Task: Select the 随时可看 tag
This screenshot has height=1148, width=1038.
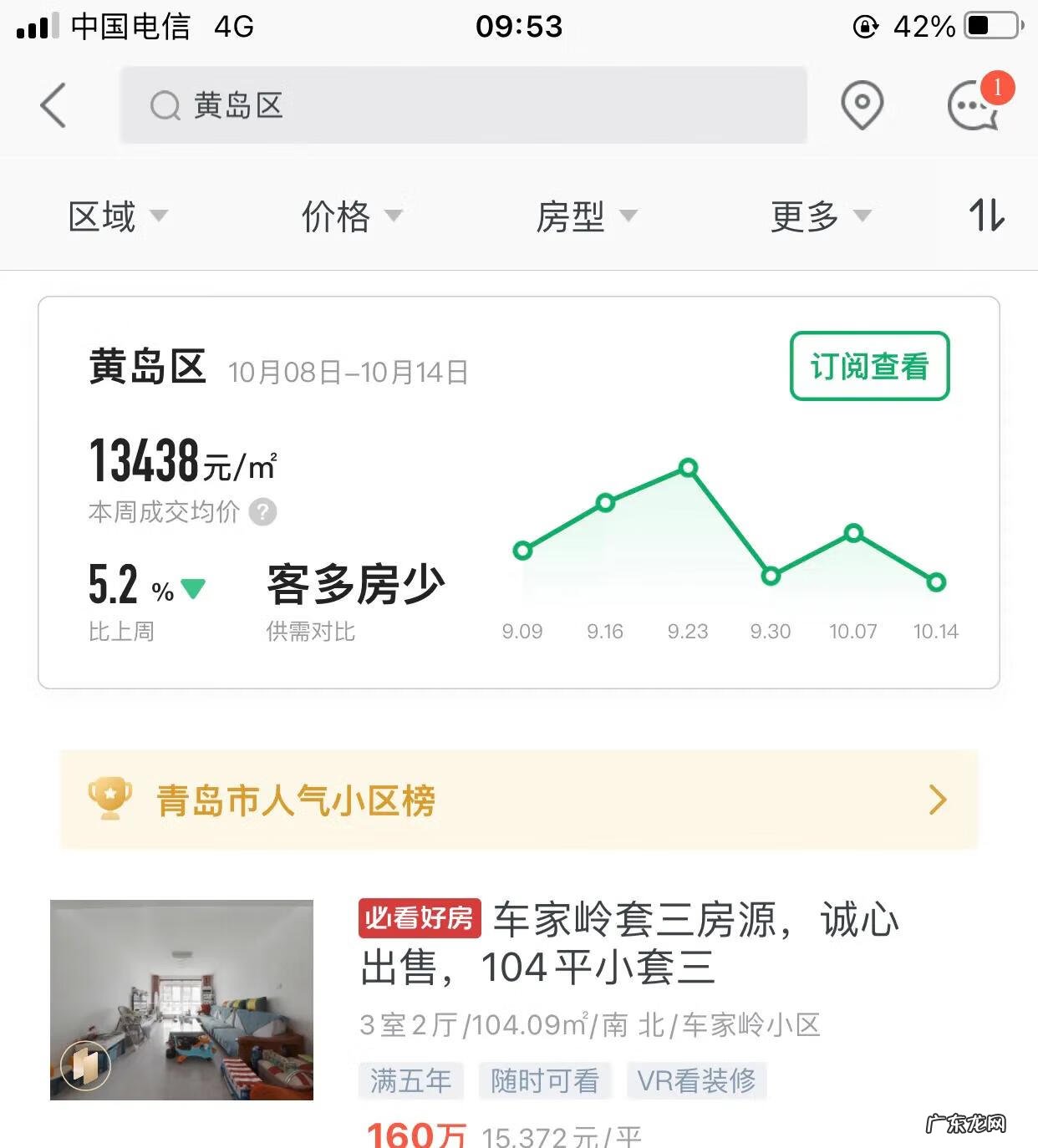Action: (545, 1080)
